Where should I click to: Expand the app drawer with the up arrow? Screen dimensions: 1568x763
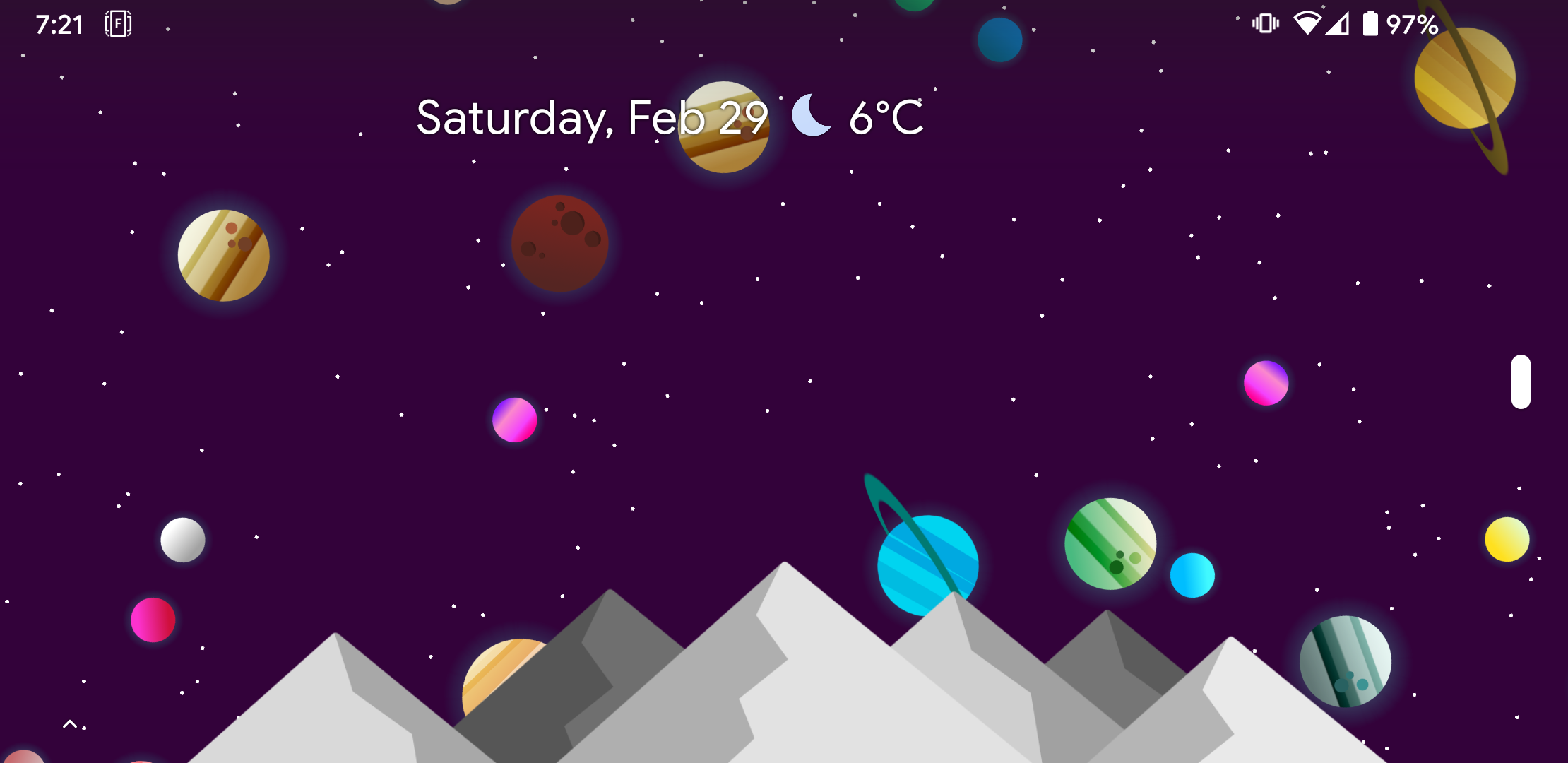(x=70, y=724)
